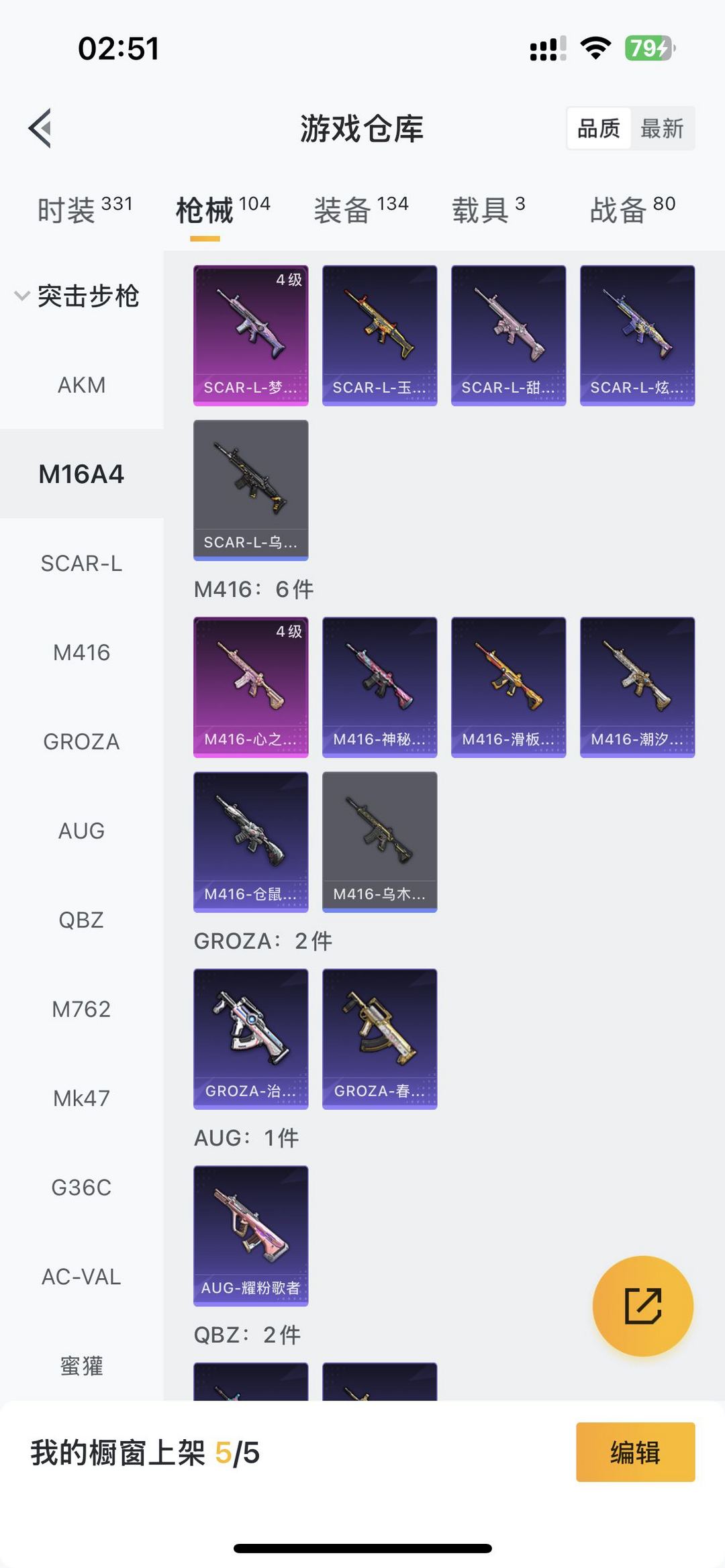View the GROZA-治… skin

coord(251,1038)
